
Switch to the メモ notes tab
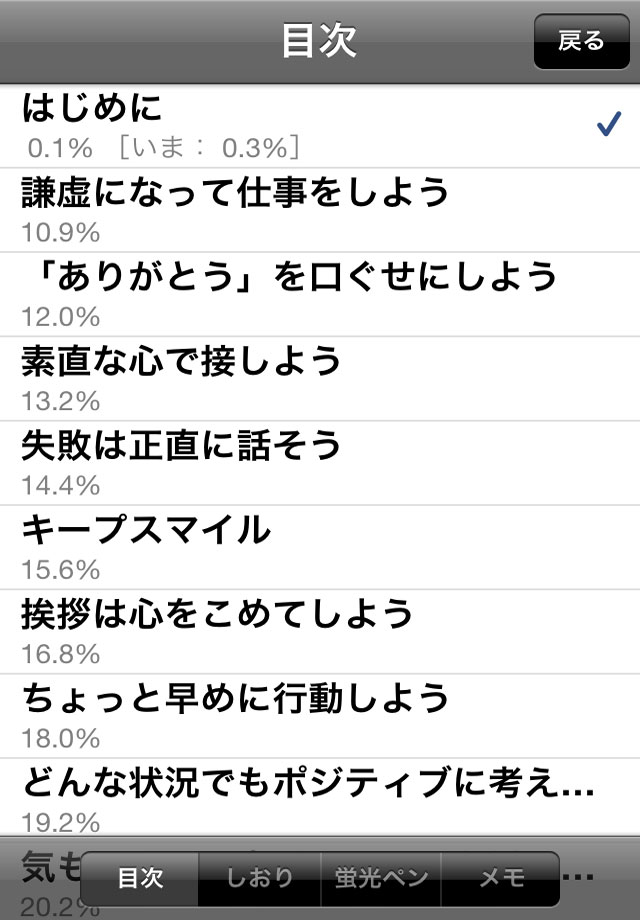click(501, 878)
